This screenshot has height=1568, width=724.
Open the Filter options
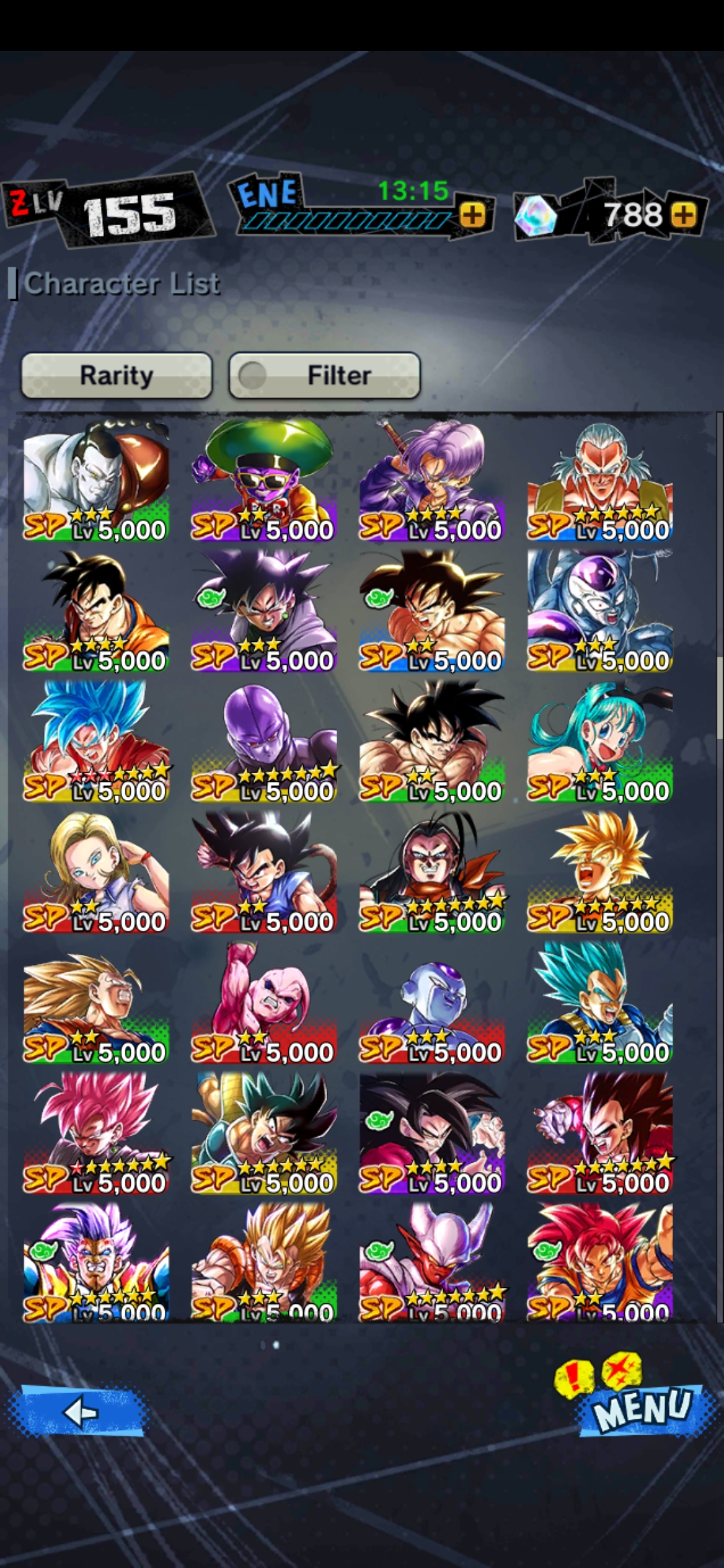tap(325, 375)
